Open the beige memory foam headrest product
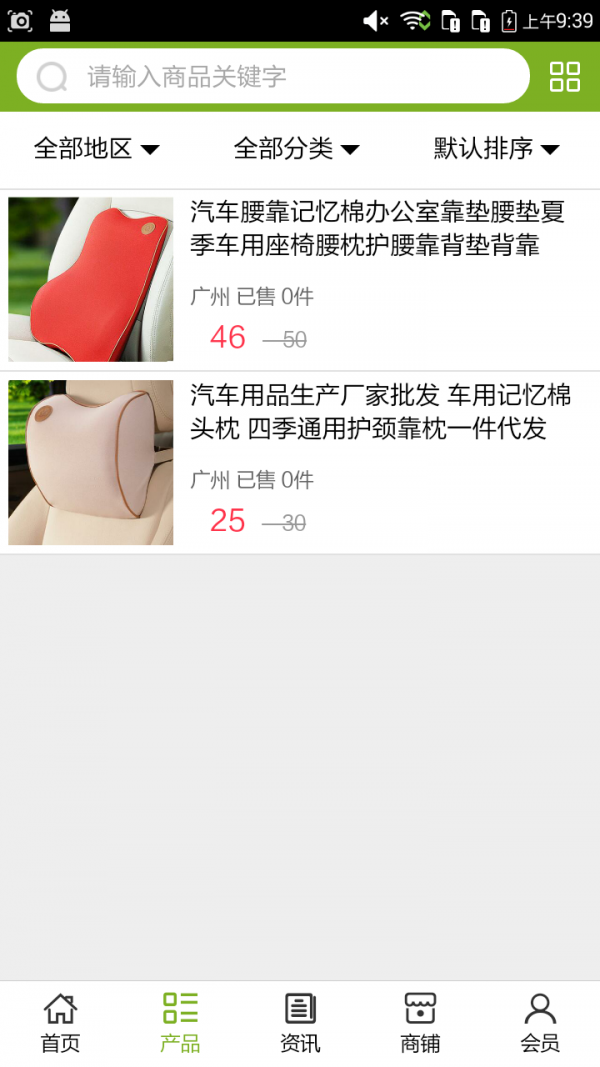The width and height of the screenshot is (600, 1067). (300, 463)
